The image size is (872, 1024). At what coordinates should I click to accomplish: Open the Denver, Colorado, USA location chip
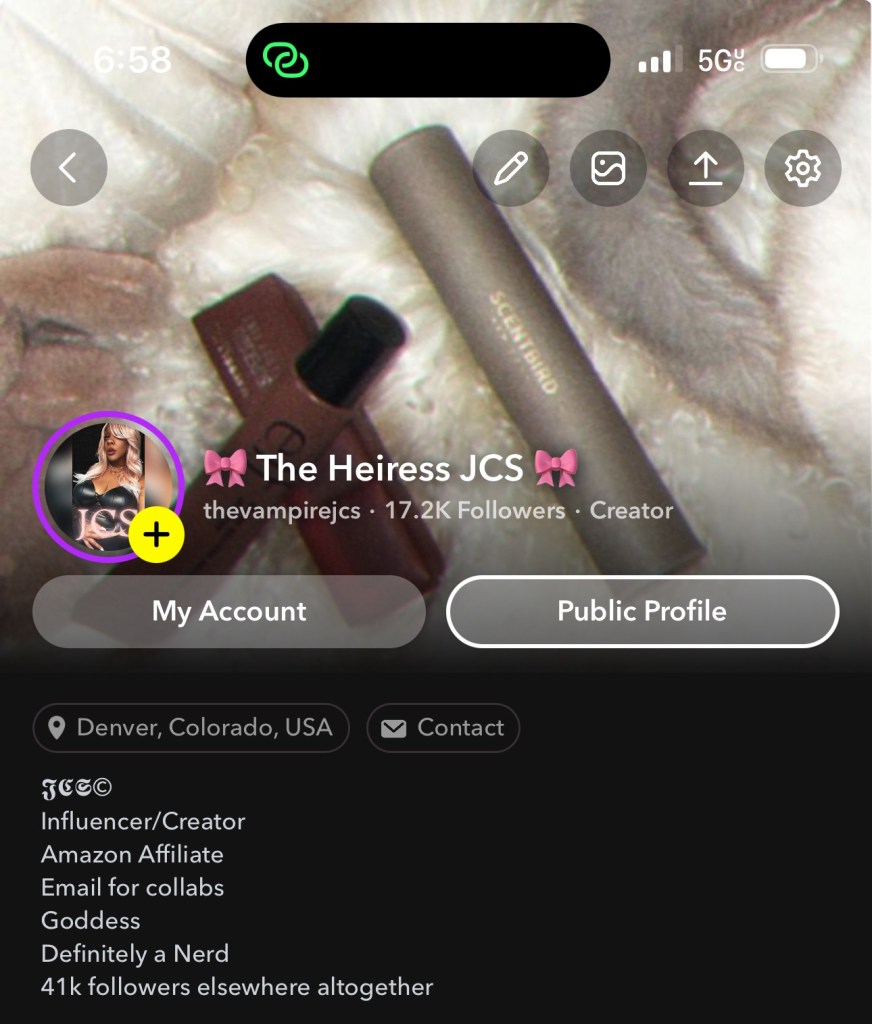coord(191,728)
